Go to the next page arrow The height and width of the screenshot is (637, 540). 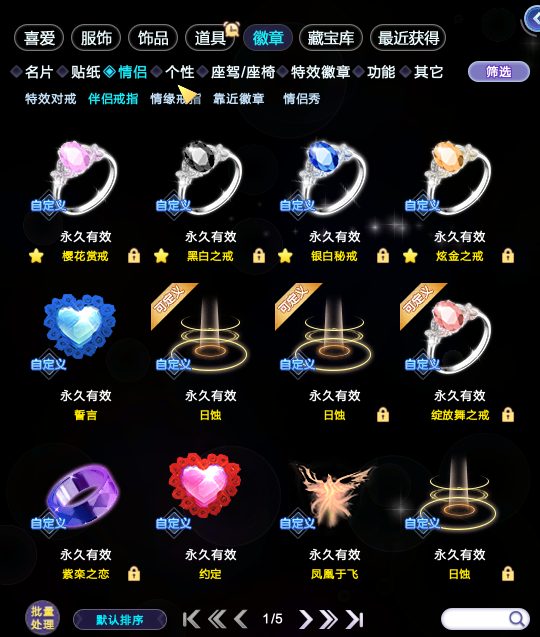pyautogui.click(x=306, y=619)
